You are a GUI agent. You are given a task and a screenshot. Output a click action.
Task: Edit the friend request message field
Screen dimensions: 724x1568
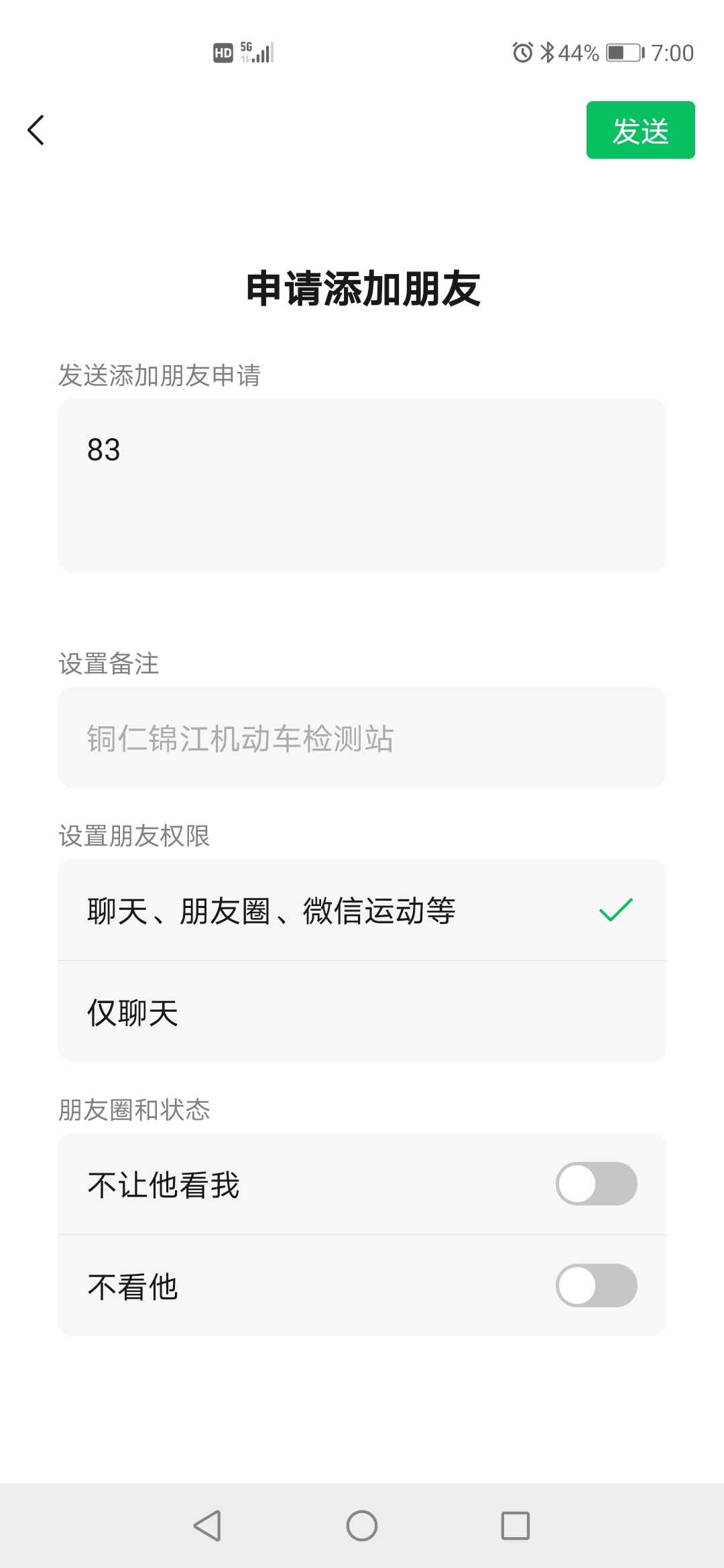362,485
